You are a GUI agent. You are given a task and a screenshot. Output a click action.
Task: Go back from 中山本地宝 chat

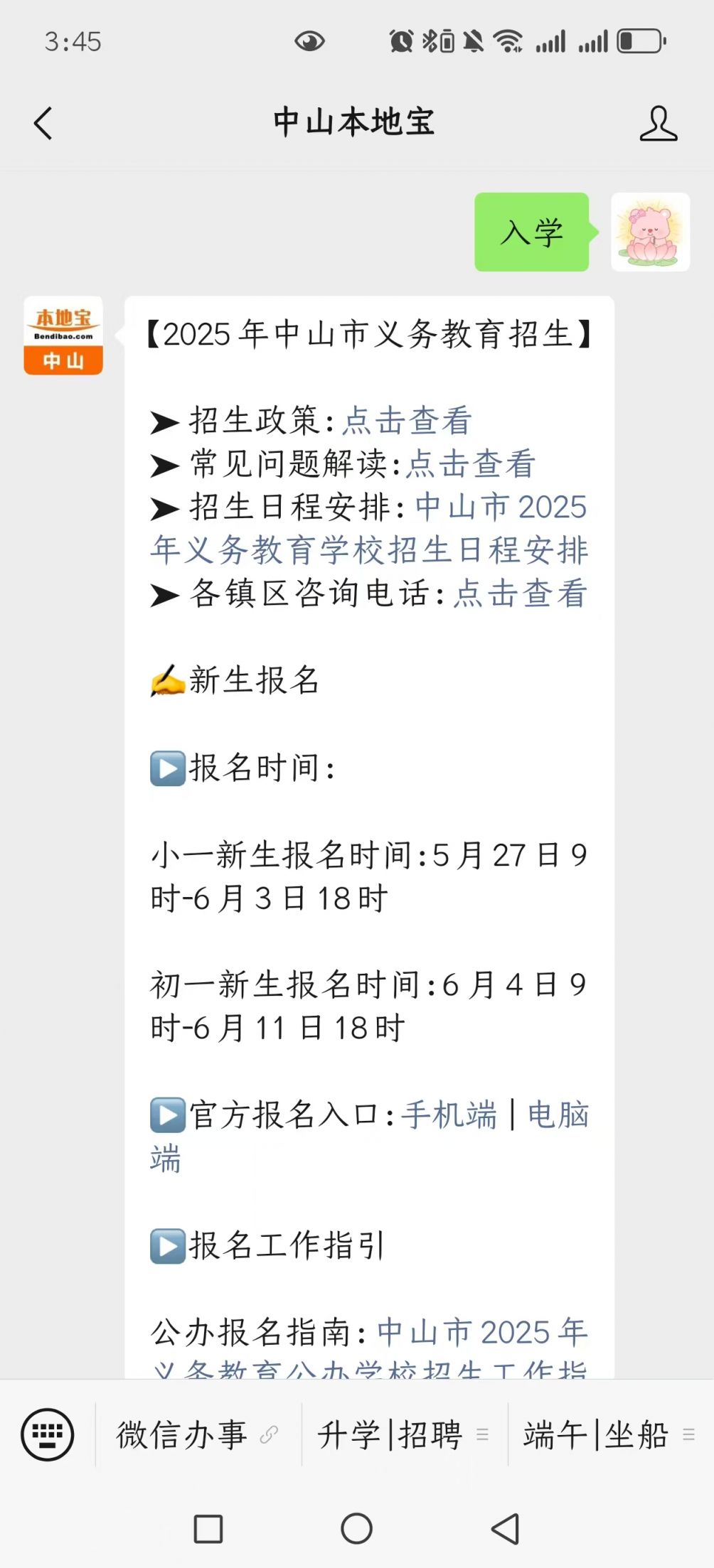pyautogui.click(x=43, y=124)
